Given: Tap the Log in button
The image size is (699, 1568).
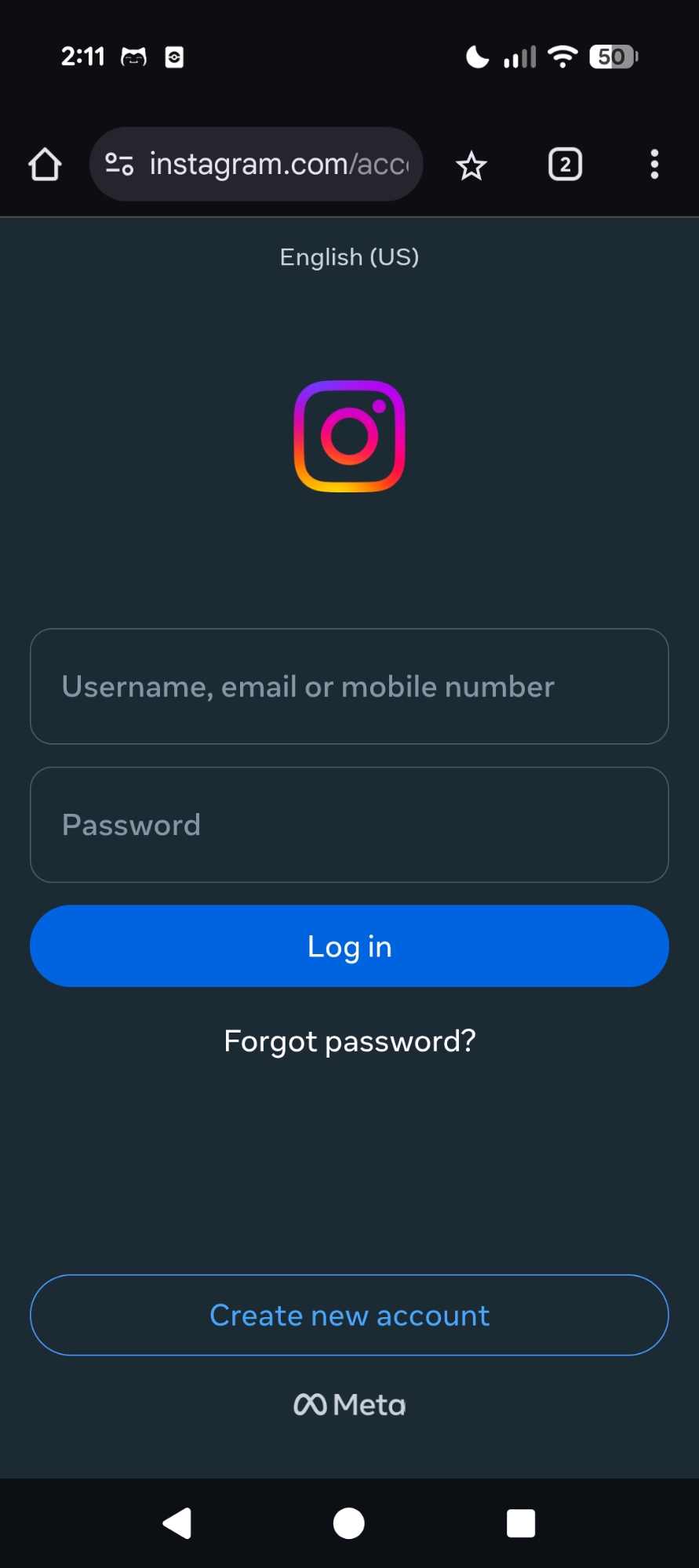Looking at the screenshot, I should pyautogui.click(x=349, y=946).
